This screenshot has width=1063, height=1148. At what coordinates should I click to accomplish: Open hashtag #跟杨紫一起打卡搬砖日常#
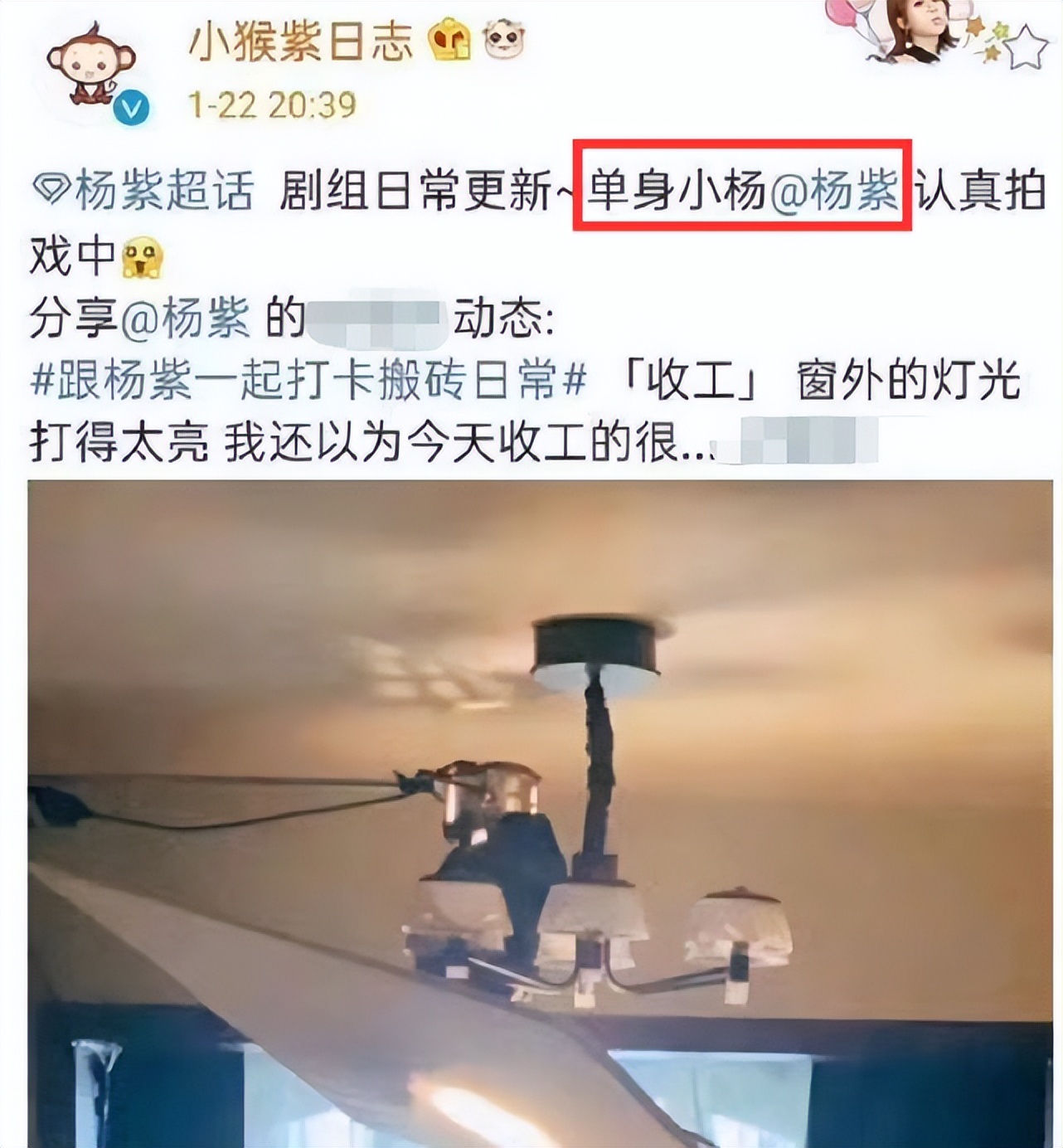tap(308, 382)
